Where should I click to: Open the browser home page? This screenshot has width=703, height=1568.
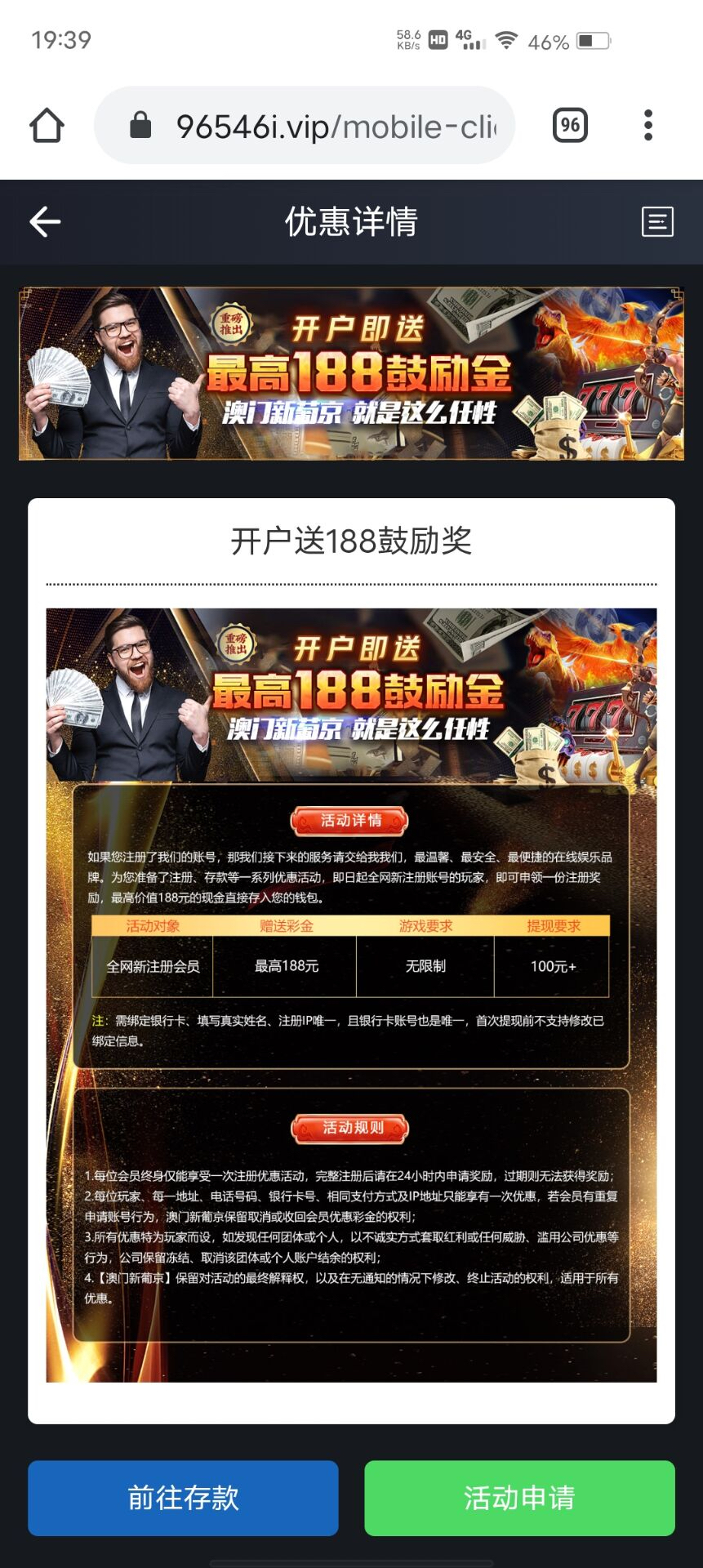pos(47,126)
